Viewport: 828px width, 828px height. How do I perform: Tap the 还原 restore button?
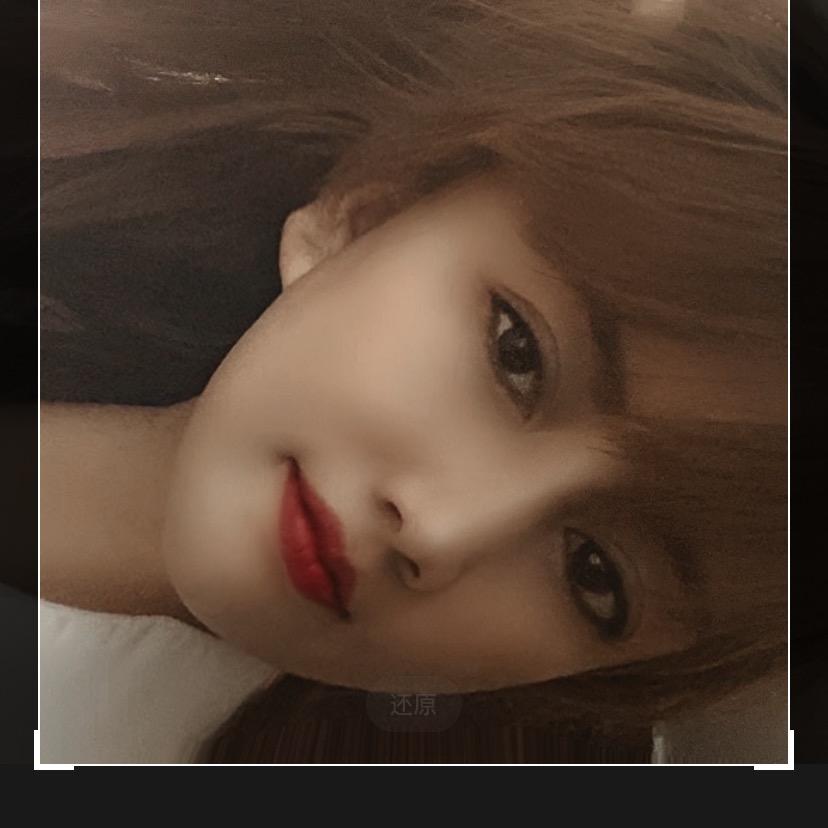coord(413,706)
